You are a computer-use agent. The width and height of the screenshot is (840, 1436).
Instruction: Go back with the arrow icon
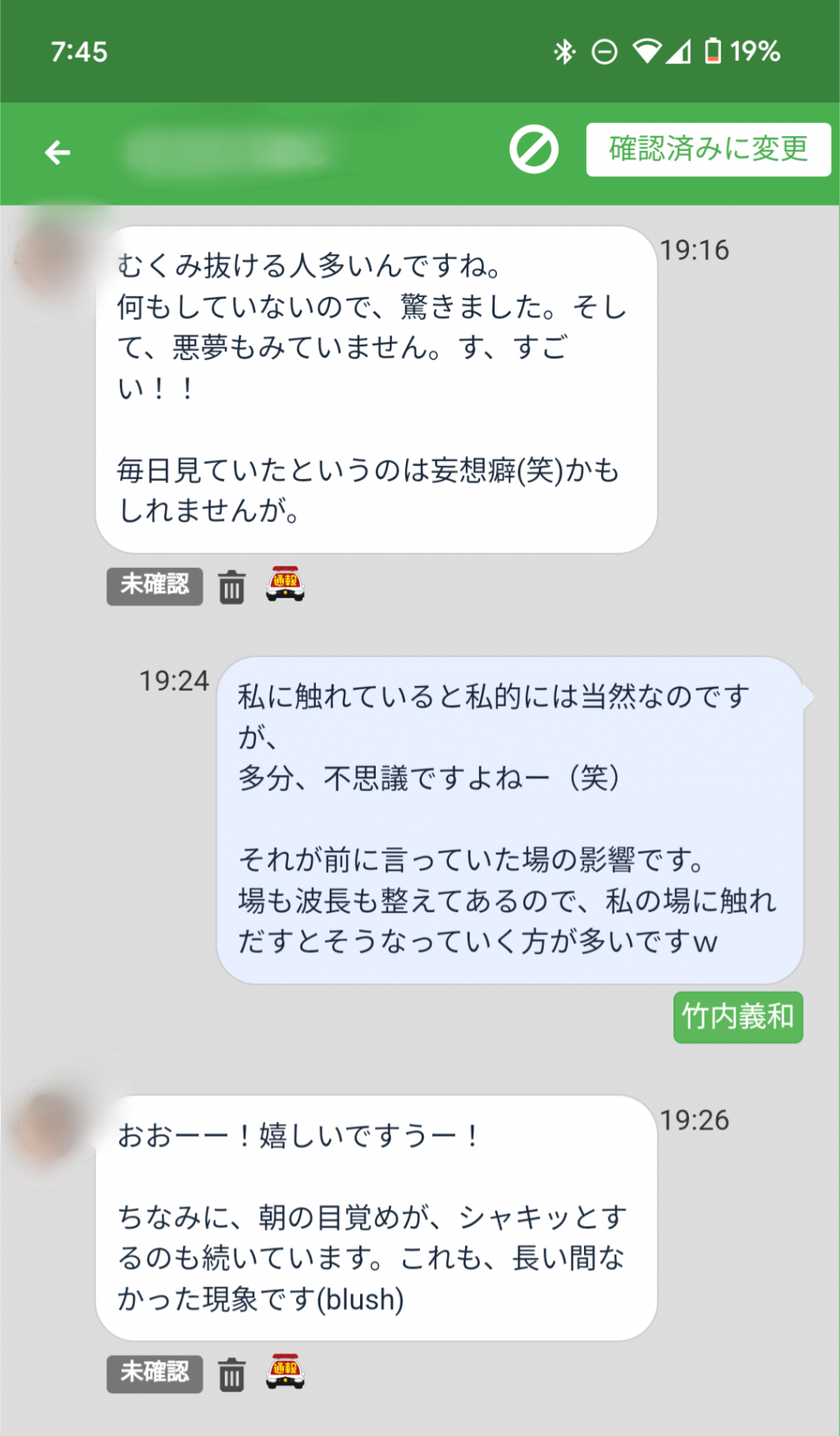pyautogui.click(x=57, y=152)
